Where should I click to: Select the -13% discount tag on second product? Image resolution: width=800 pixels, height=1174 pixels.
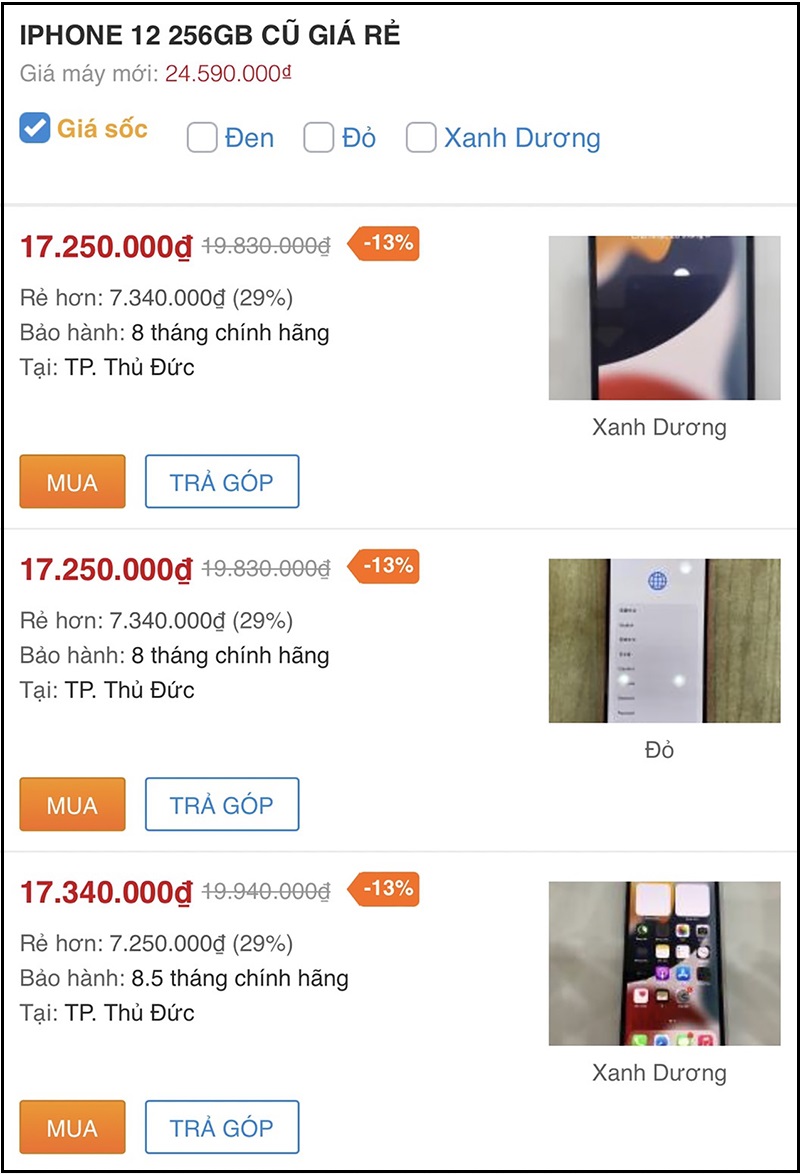(x=386, y=566)
